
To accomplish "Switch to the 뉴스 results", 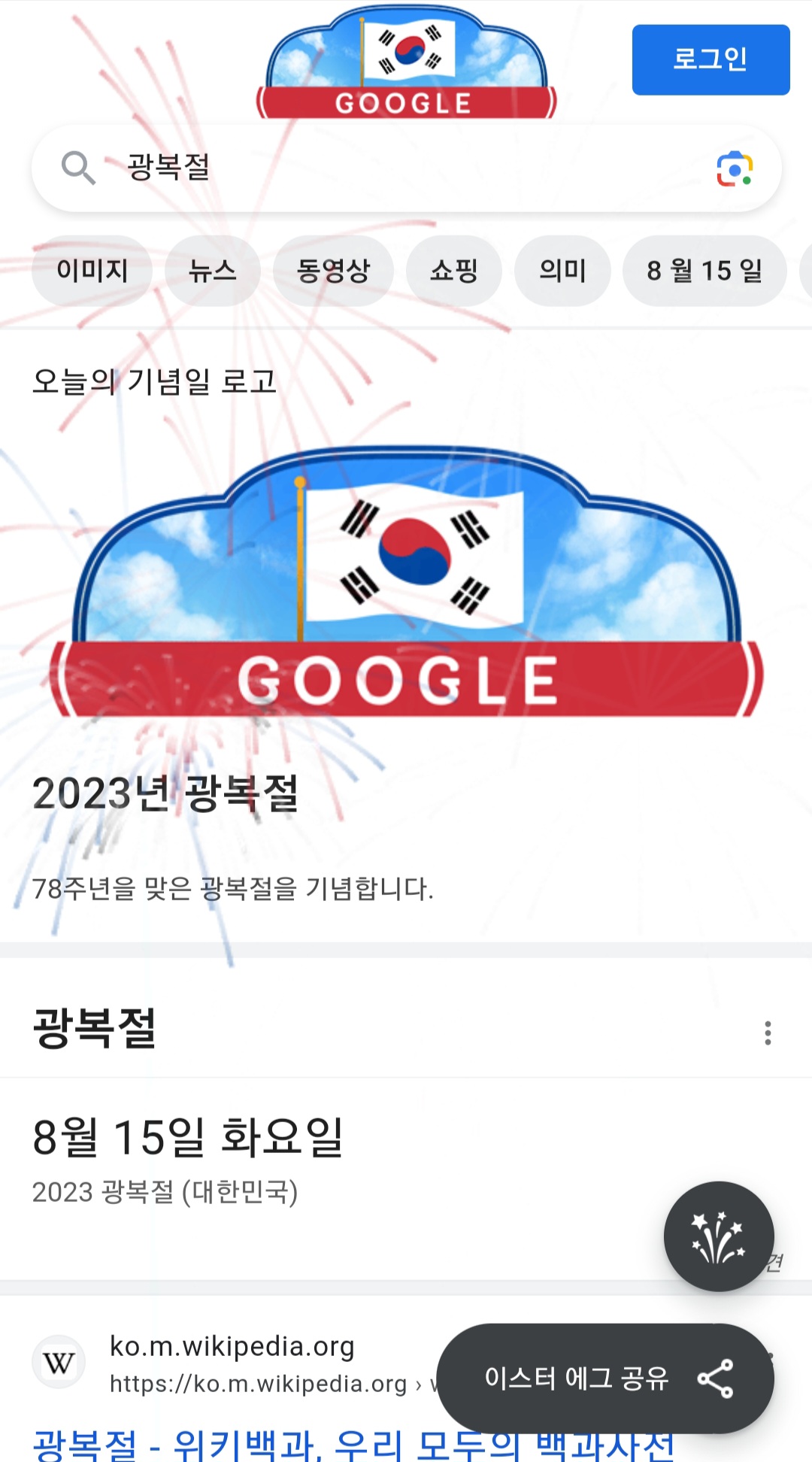I will (213, 271).
